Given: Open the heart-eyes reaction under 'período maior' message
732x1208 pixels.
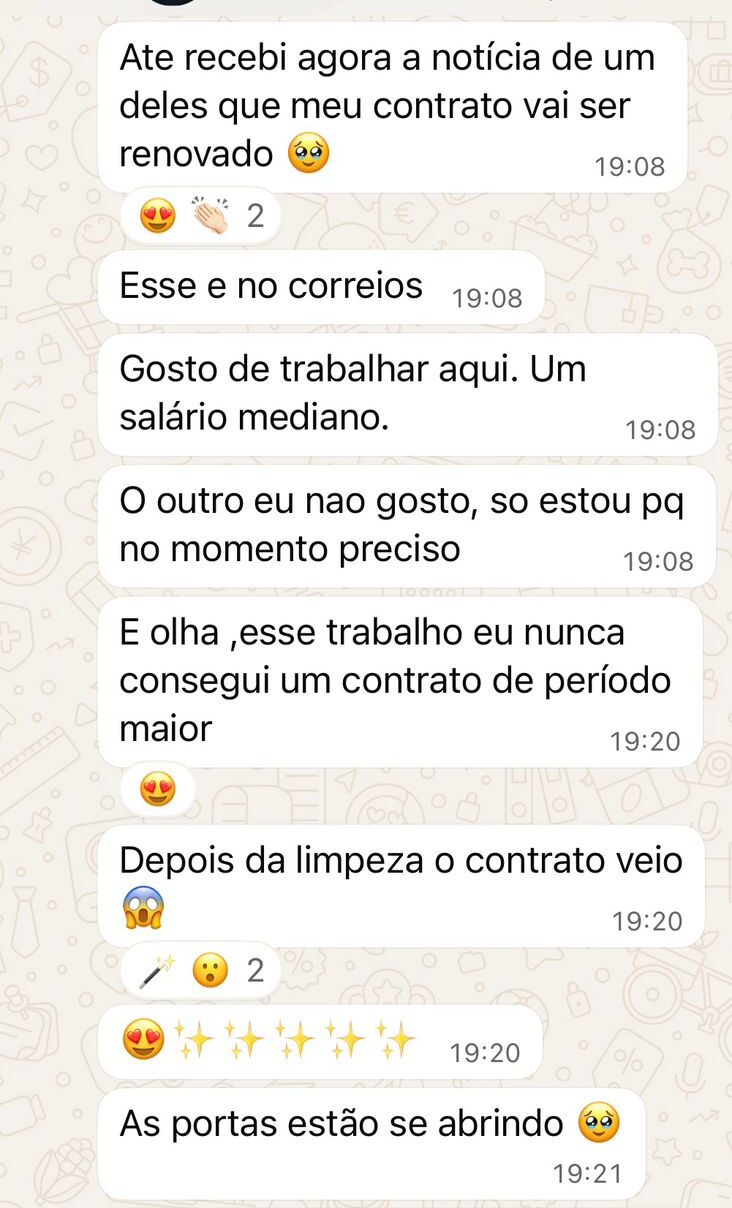Looking at the screenshot, I should [x=158, y=790].
